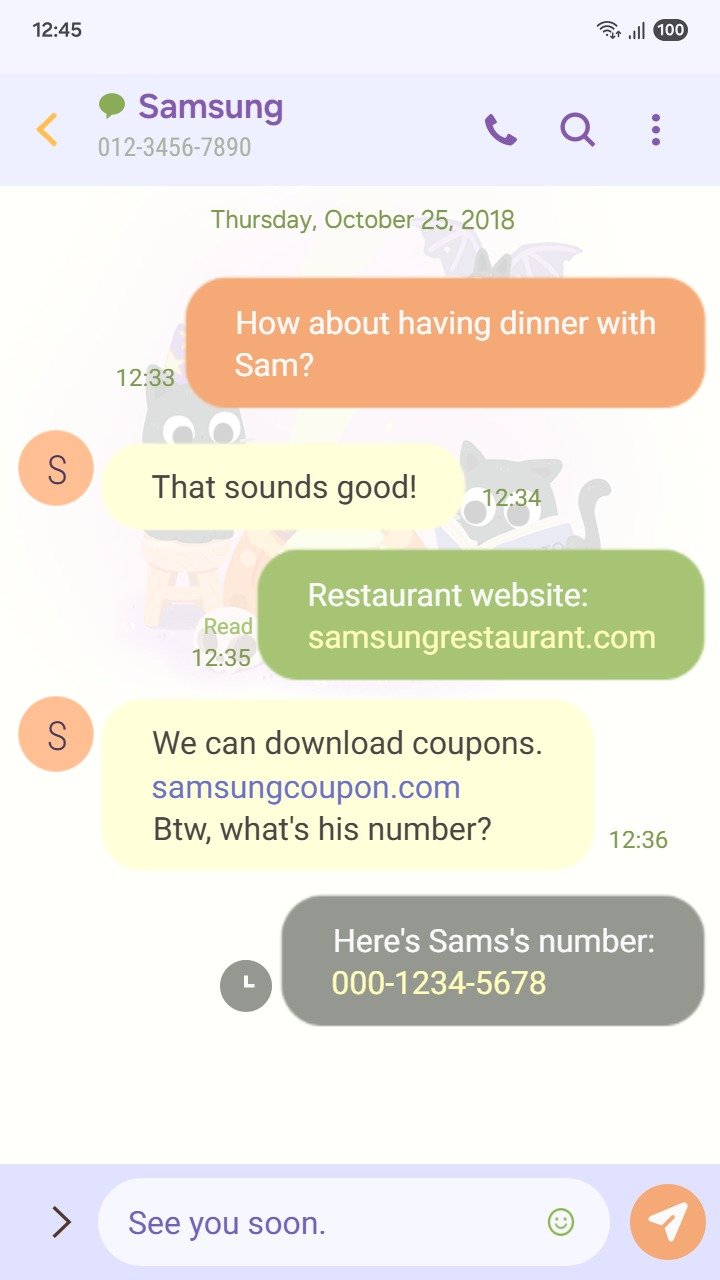Screen dimensions: 720x1280
Task: Open the overflow menu
Action: click(655, 130)
